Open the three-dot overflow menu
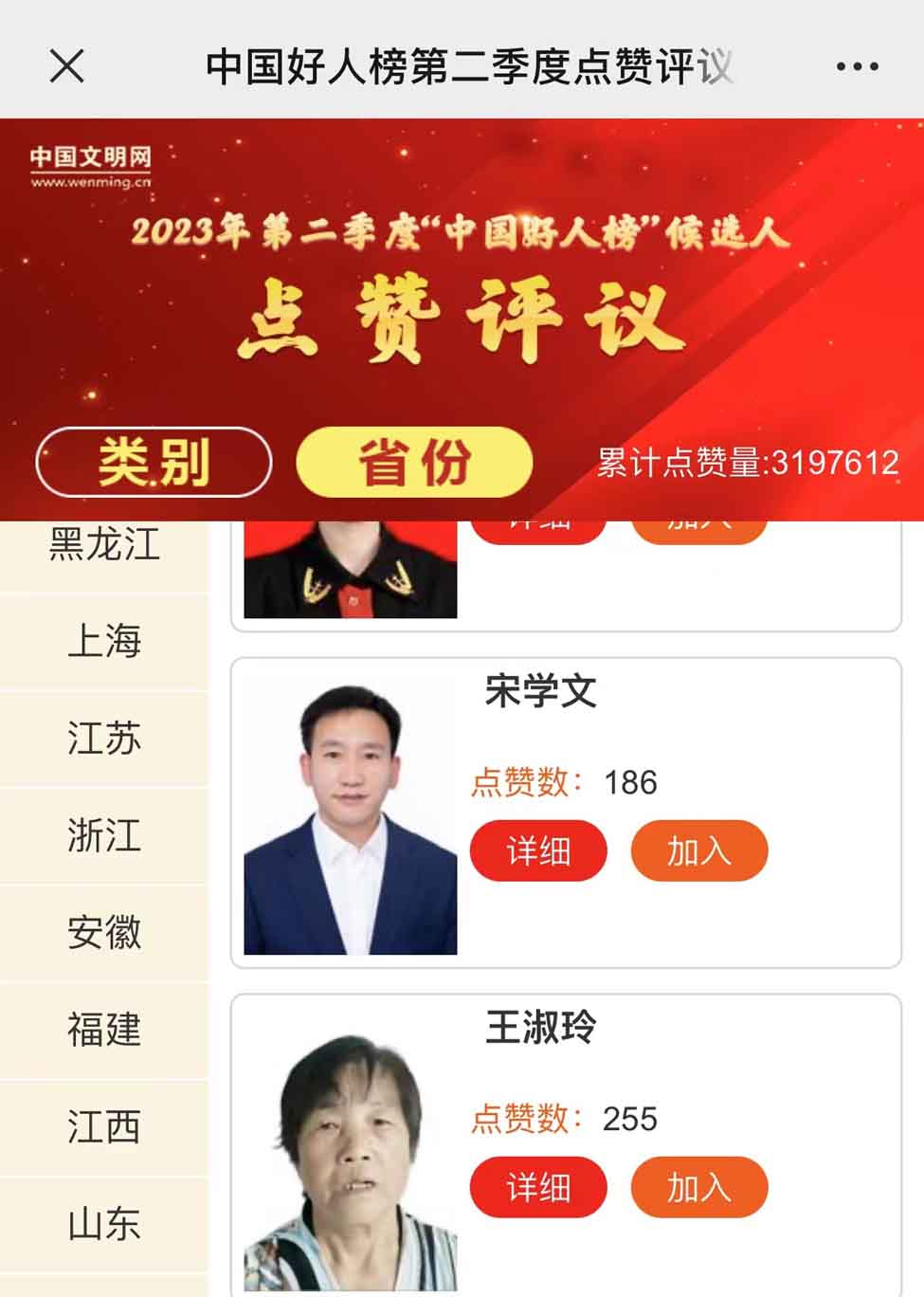This screenshot has width=924, height=1297. coord(857,66)
